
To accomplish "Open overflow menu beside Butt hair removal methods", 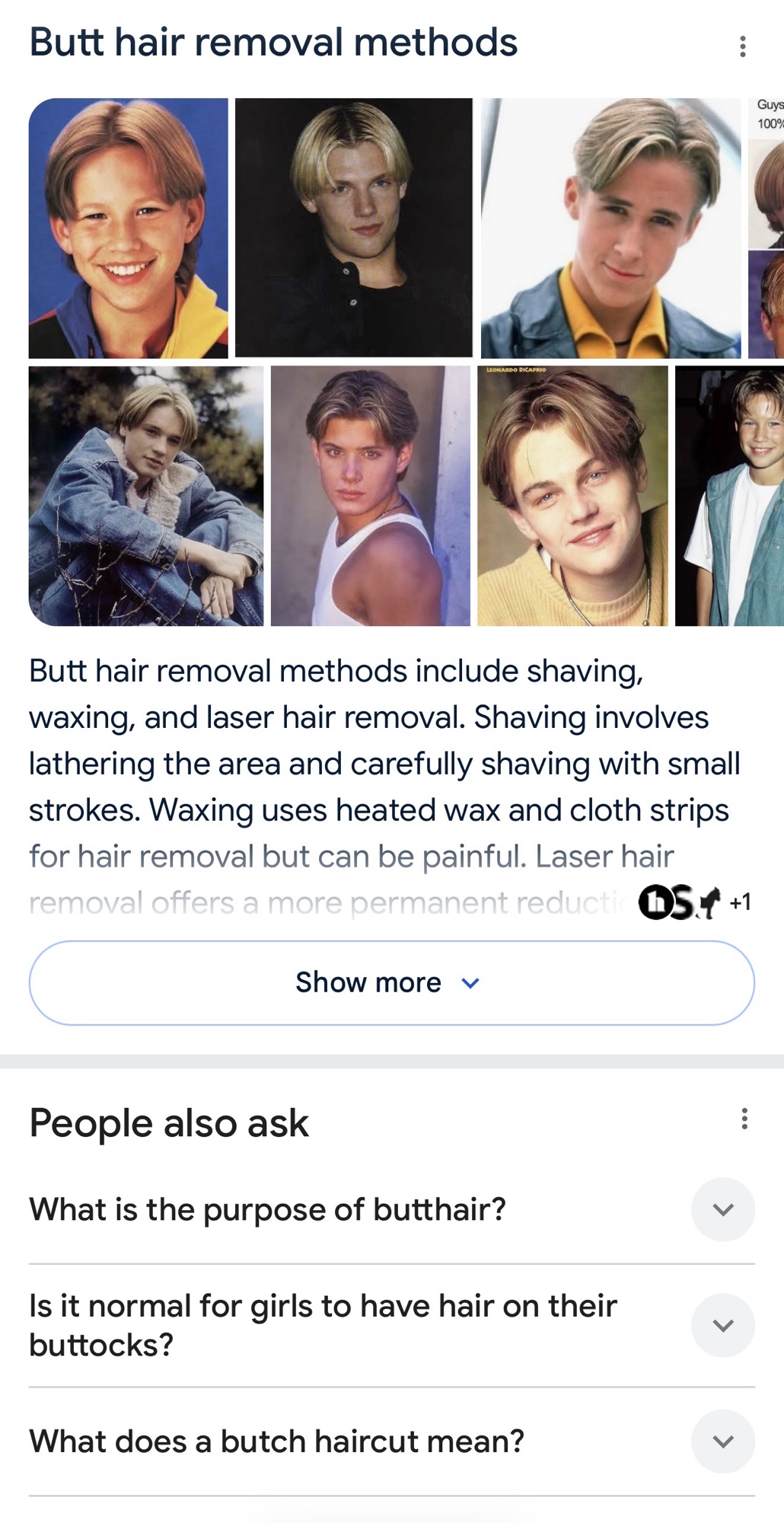I will coord(742,46).
